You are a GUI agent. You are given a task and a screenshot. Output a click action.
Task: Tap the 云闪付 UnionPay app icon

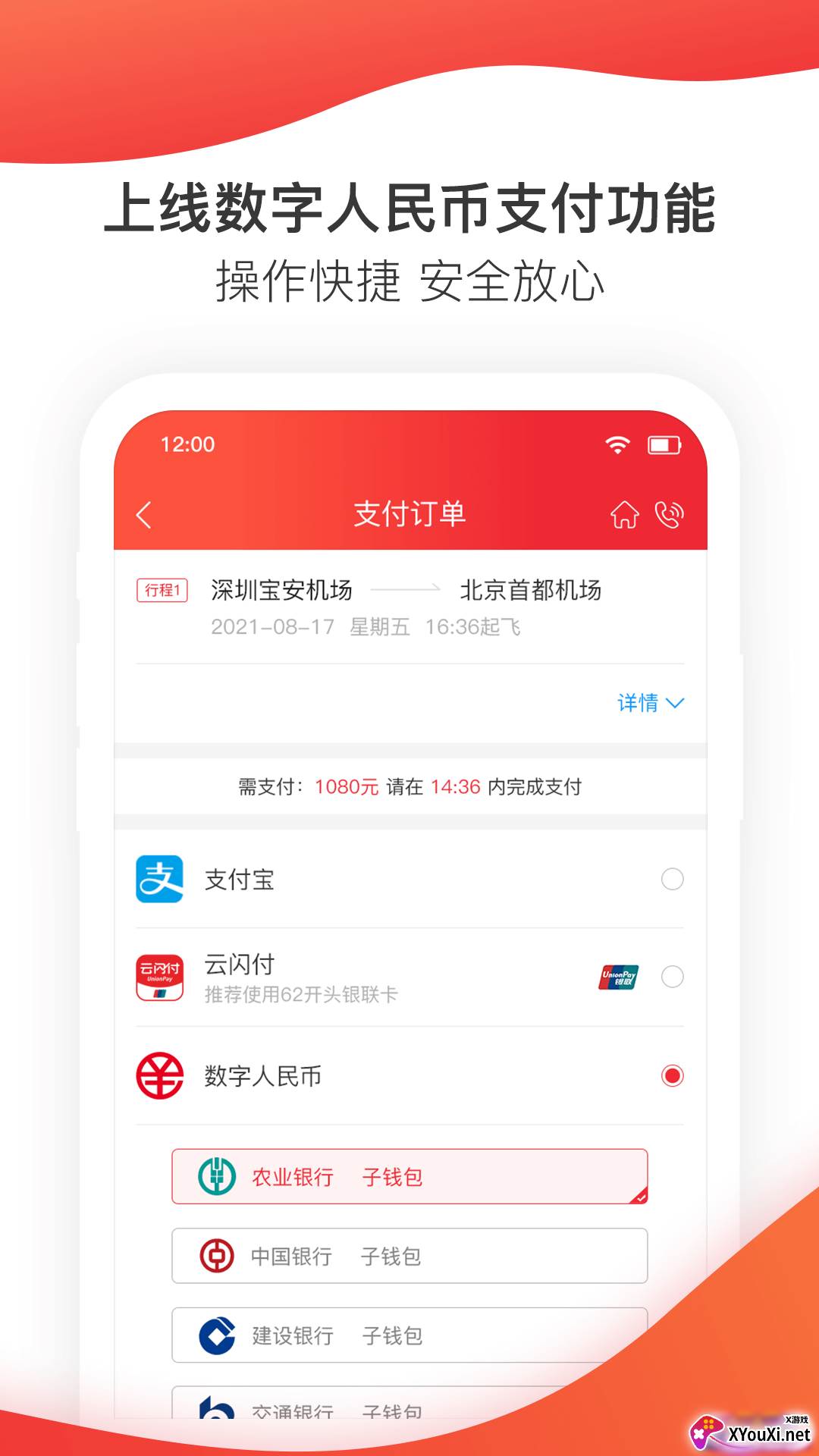pyautogui.click(x=159, y=976)
